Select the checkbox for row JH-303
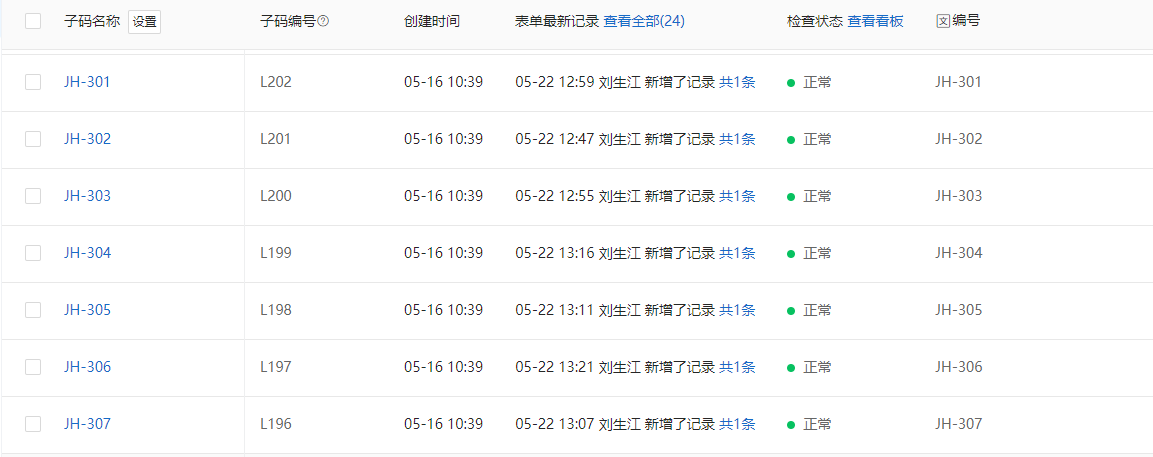This screenshot has height=457, width=1153. tap(33, 196)
